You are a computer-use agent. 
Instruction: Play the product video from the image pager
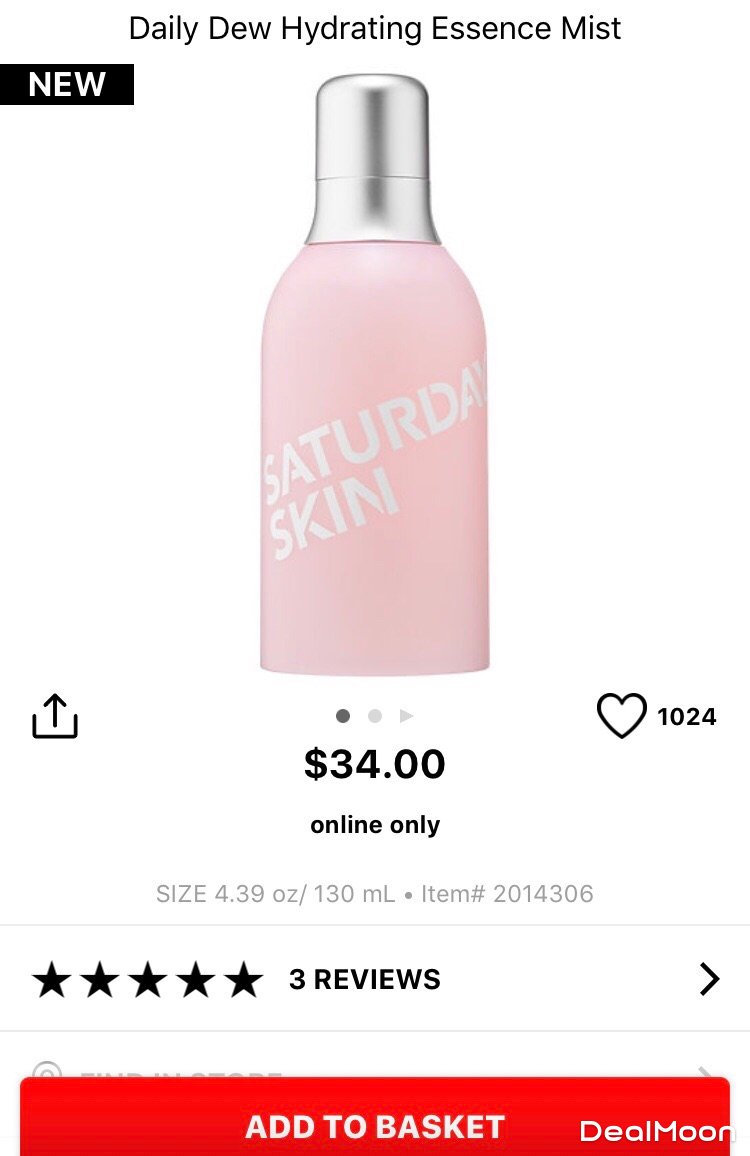[x=406, y=716]
